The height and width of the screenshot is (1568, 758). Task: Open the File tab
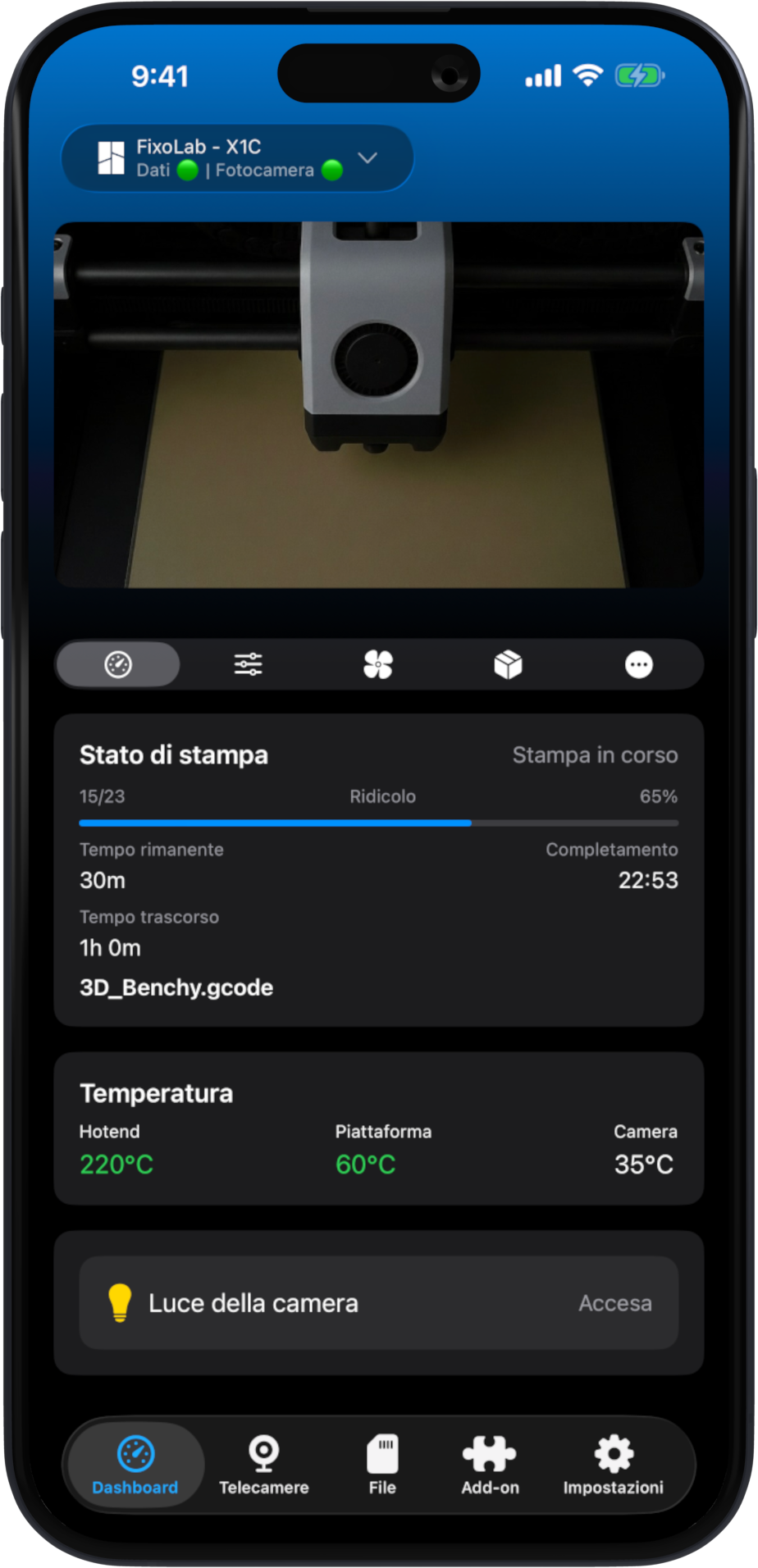pyautogui.click(x=382, y=1465)
